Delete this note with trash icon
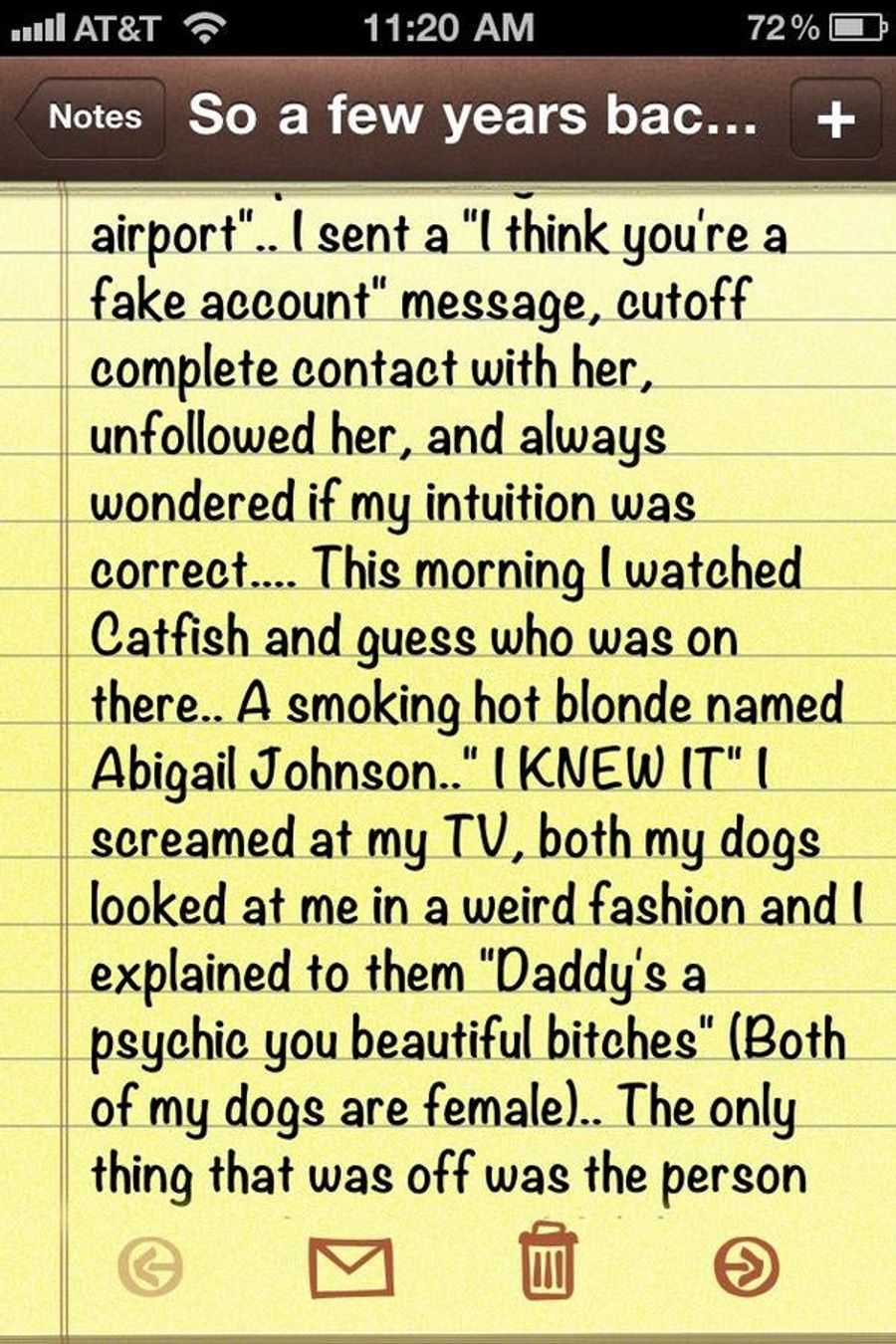This screenshot has height=1344, width=896. (x=548, y=1262)
